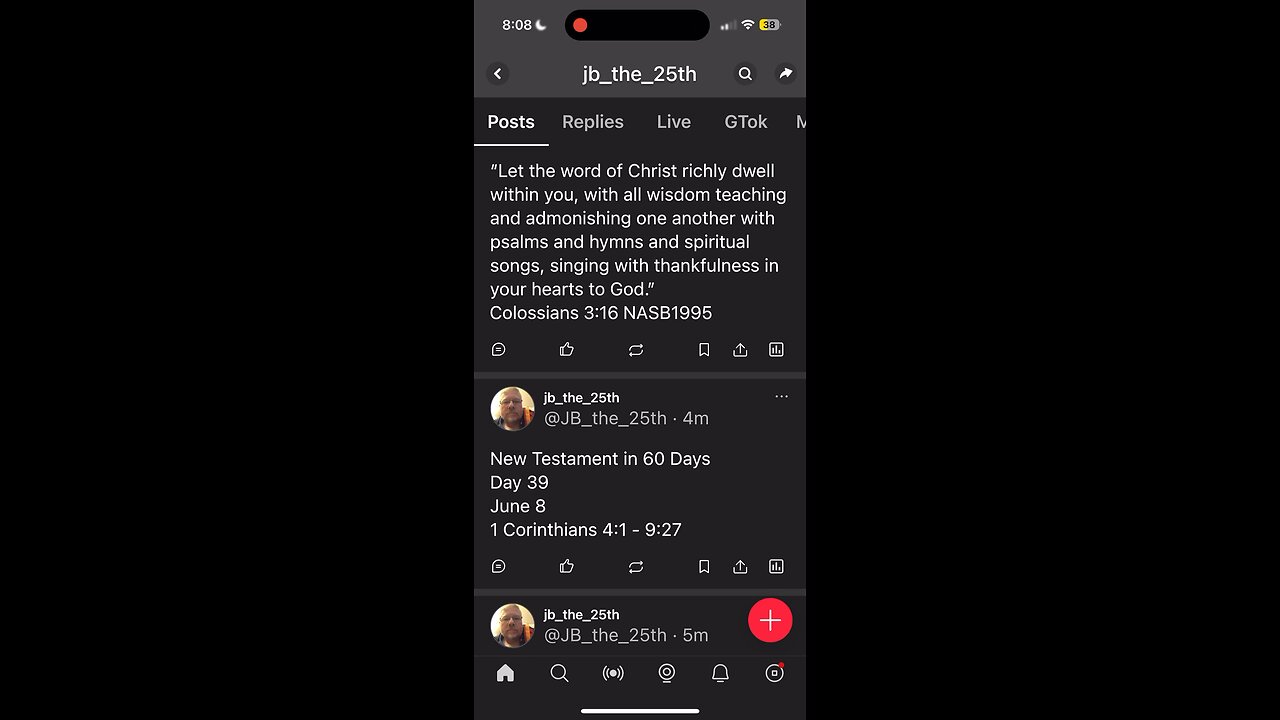Image resolution: width=1280 pixels, height=720 pixels.
Task: Like the New Testament in 60 Days post
Action: point(567,567)
